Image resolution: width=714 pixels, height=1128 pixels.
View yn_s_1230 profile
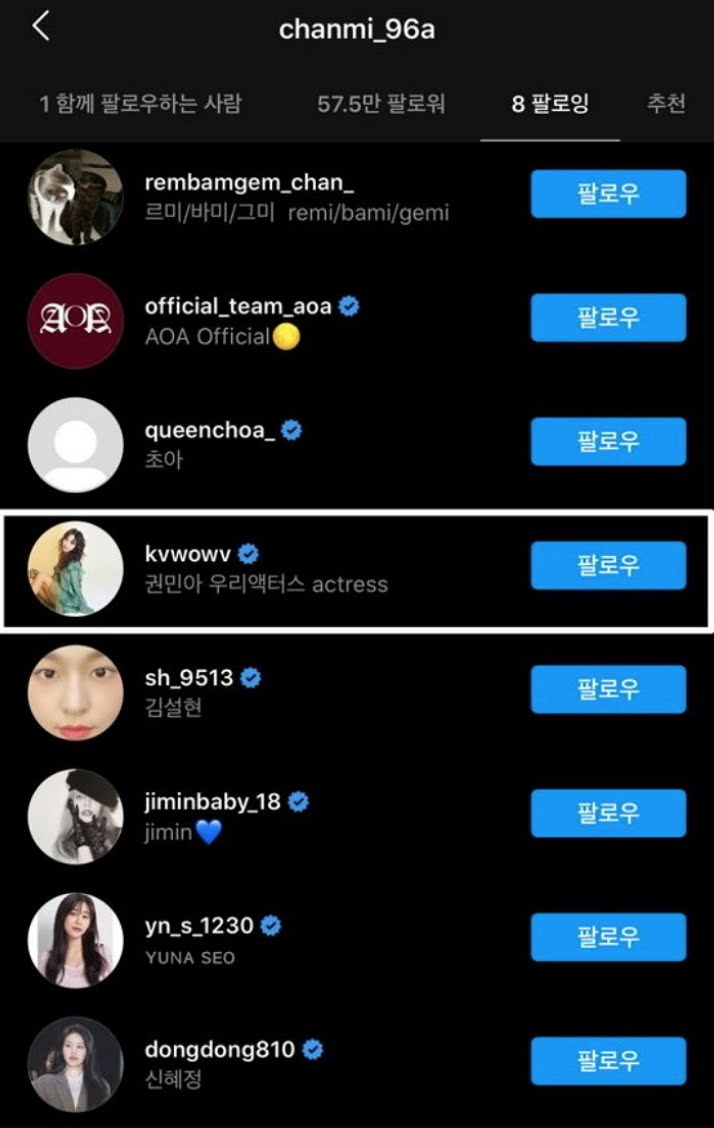pos(199,926)
